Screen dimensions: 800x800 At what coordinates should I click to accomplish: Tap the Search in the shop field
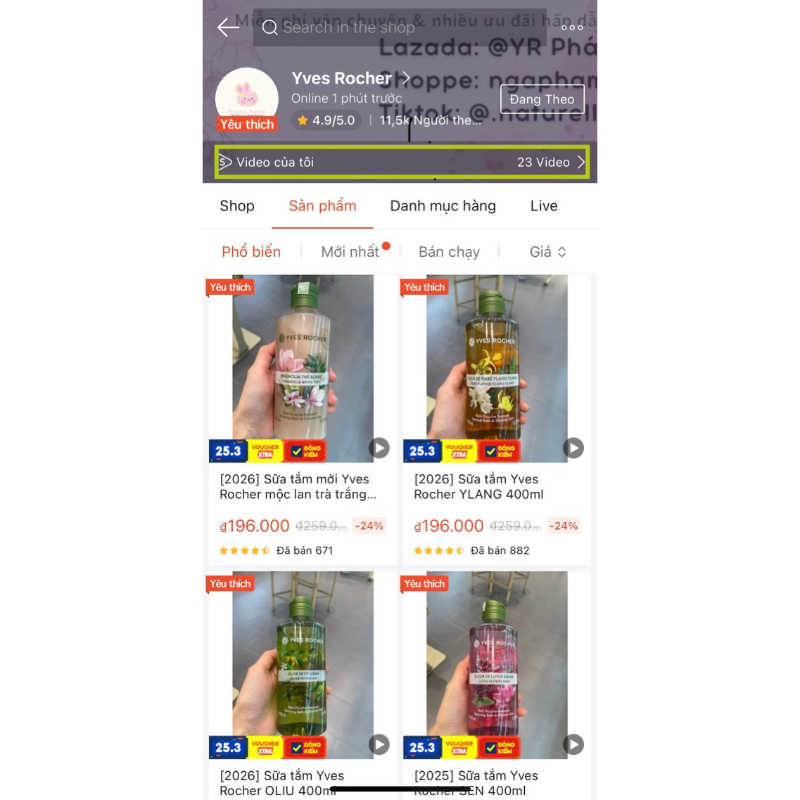(x=400, y=28)
